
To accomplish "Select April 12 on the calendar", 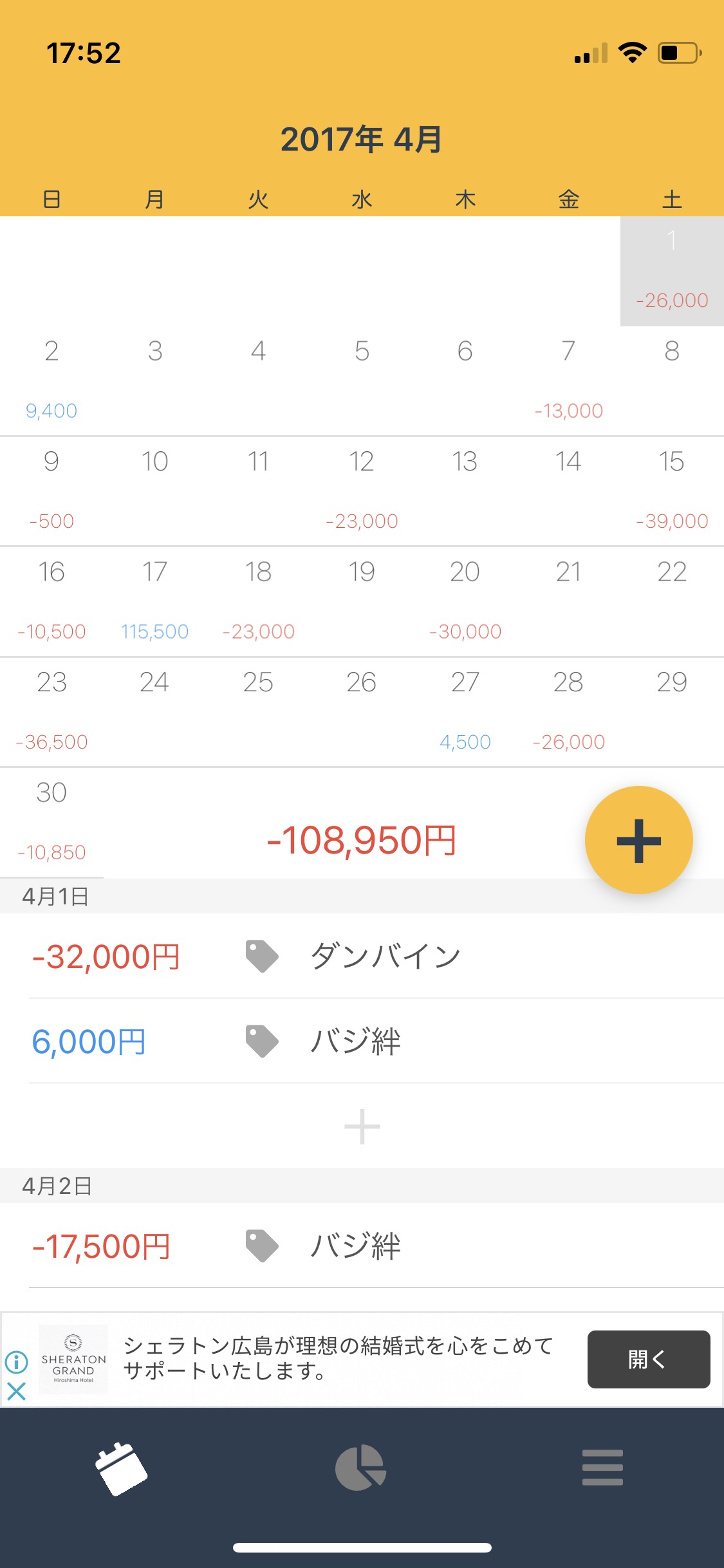I will coord(362,489).
